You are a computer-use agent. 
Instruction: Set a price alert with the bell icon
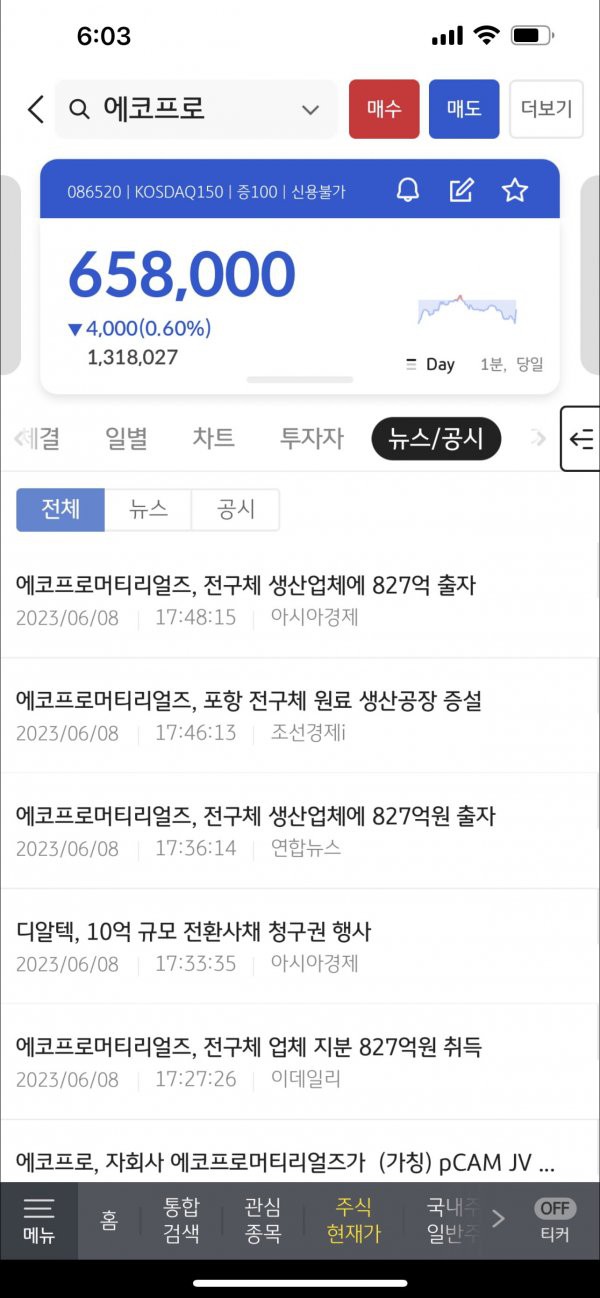408,190
